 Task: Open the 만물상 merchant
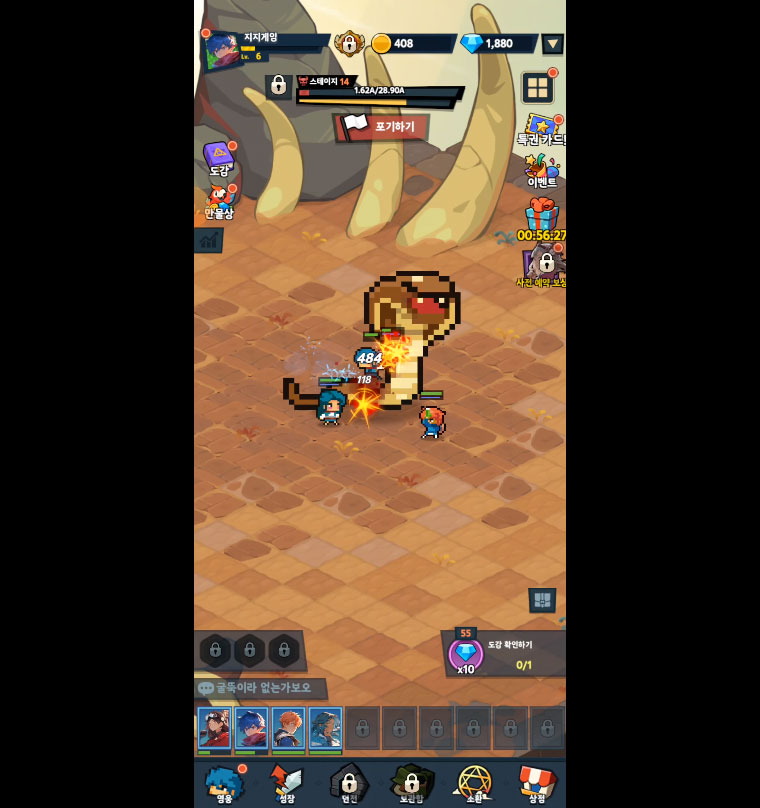click(218, 201)
